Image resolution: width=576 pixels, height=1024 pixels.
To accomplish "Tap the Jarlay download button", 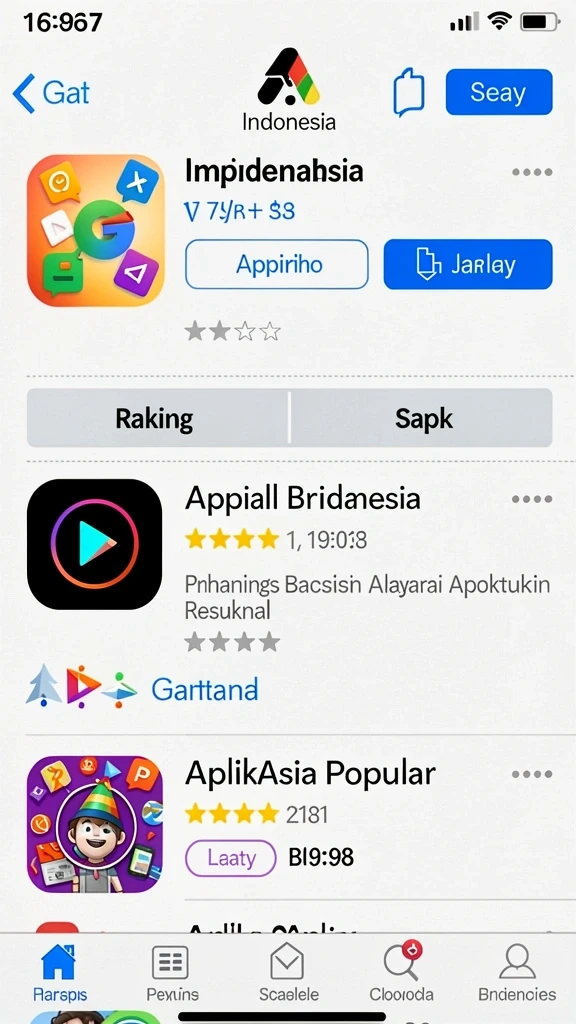I will click(468, 264).
